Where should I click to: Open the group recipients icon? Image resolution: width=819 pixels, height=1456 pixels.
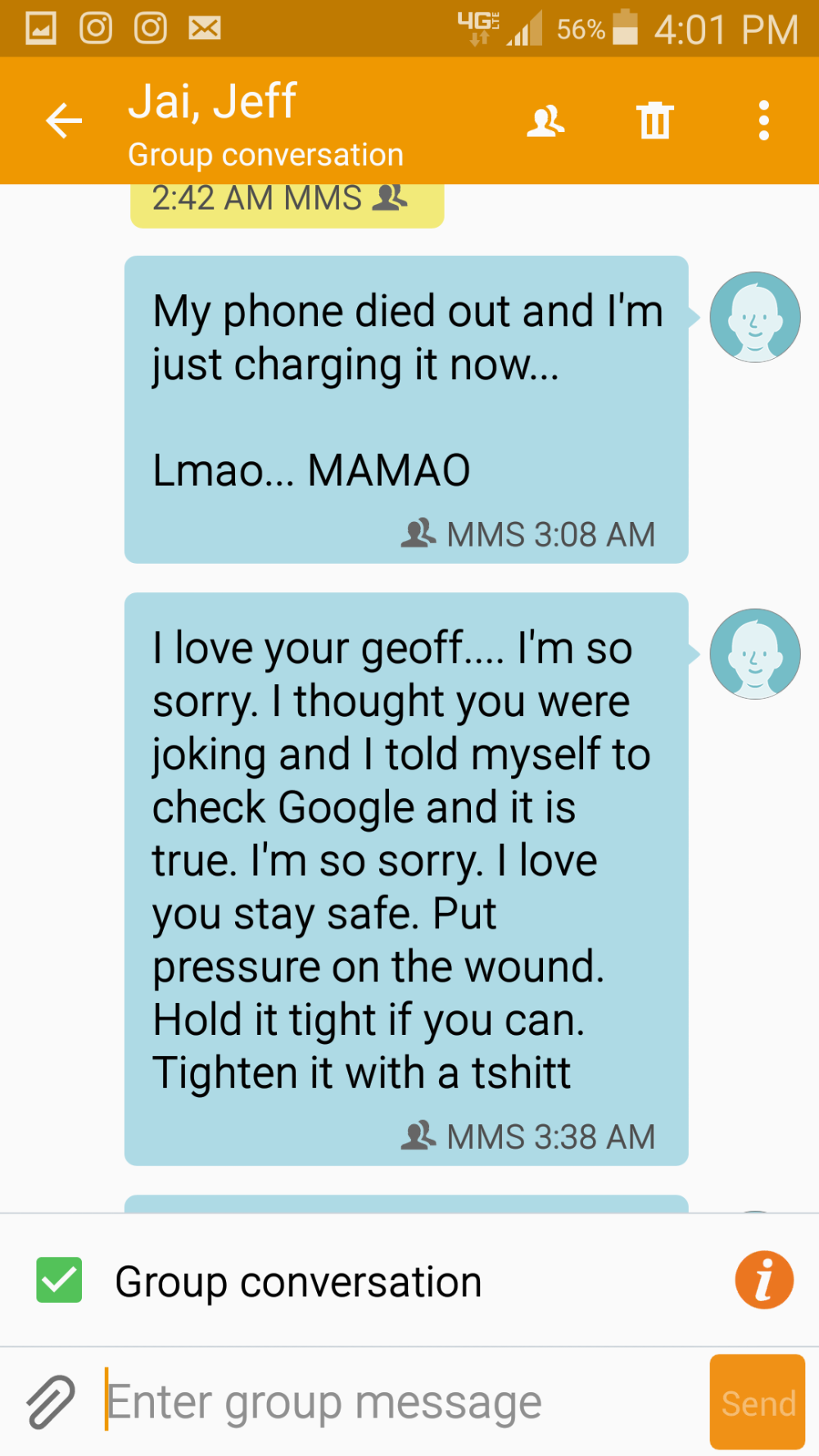tap(545, 121)
